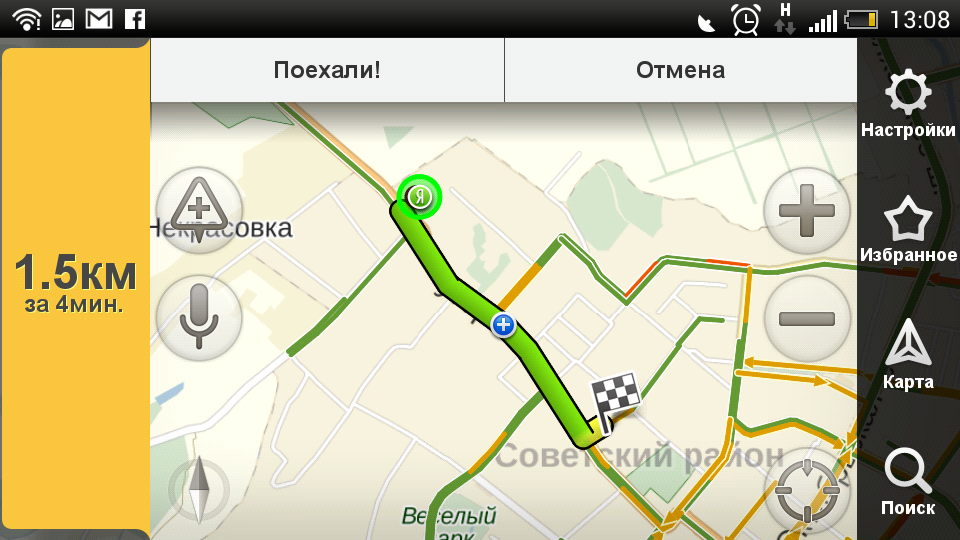960x540 pixels.
Task: Open Настройки settings
Action: (x=908, y=105)
